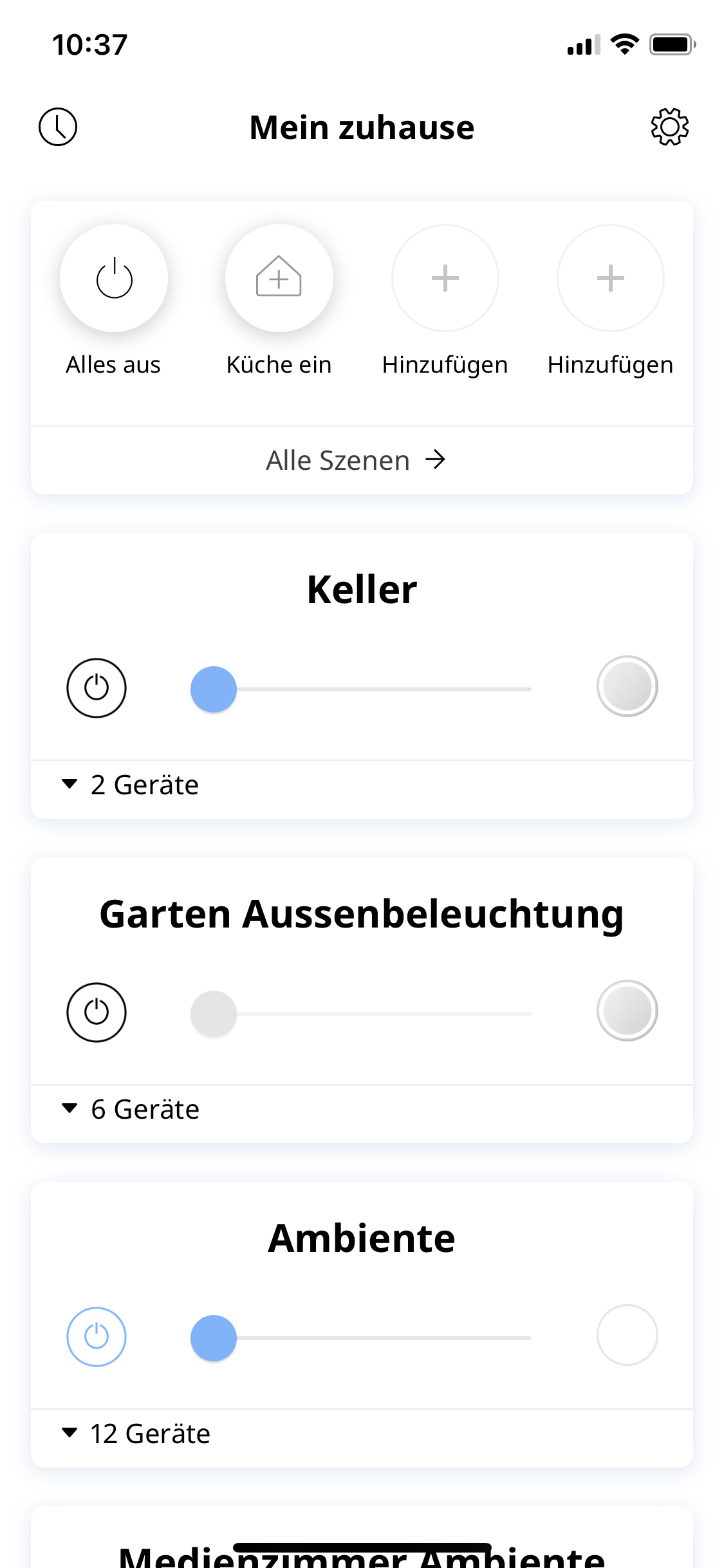Tap the Garten Aussenbeleuchtung brightness handle
This screenshot has width=724, height=1568.
click(x=214, y=1013)
